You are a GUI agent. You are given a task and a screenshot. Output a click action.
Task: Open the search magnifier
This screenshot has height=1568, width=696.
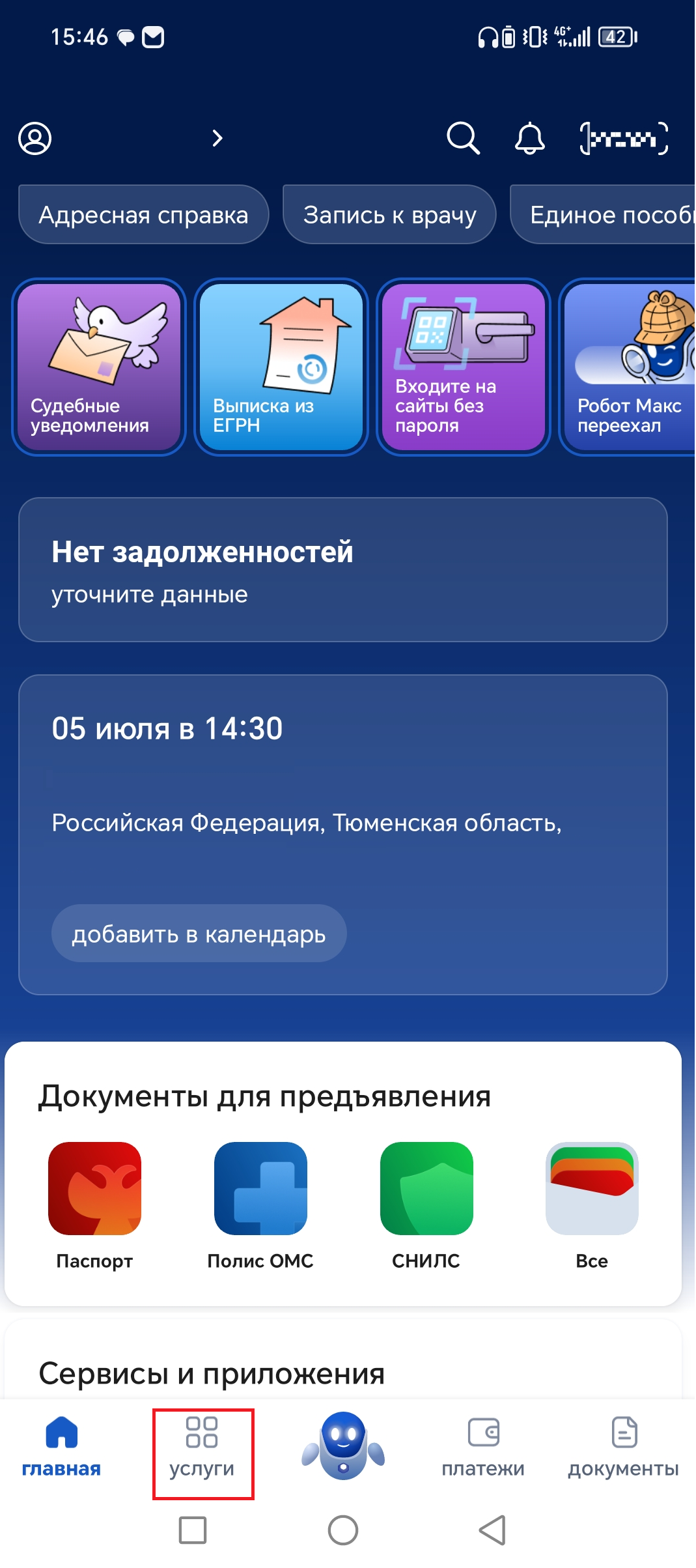click(x=463, y=138)
